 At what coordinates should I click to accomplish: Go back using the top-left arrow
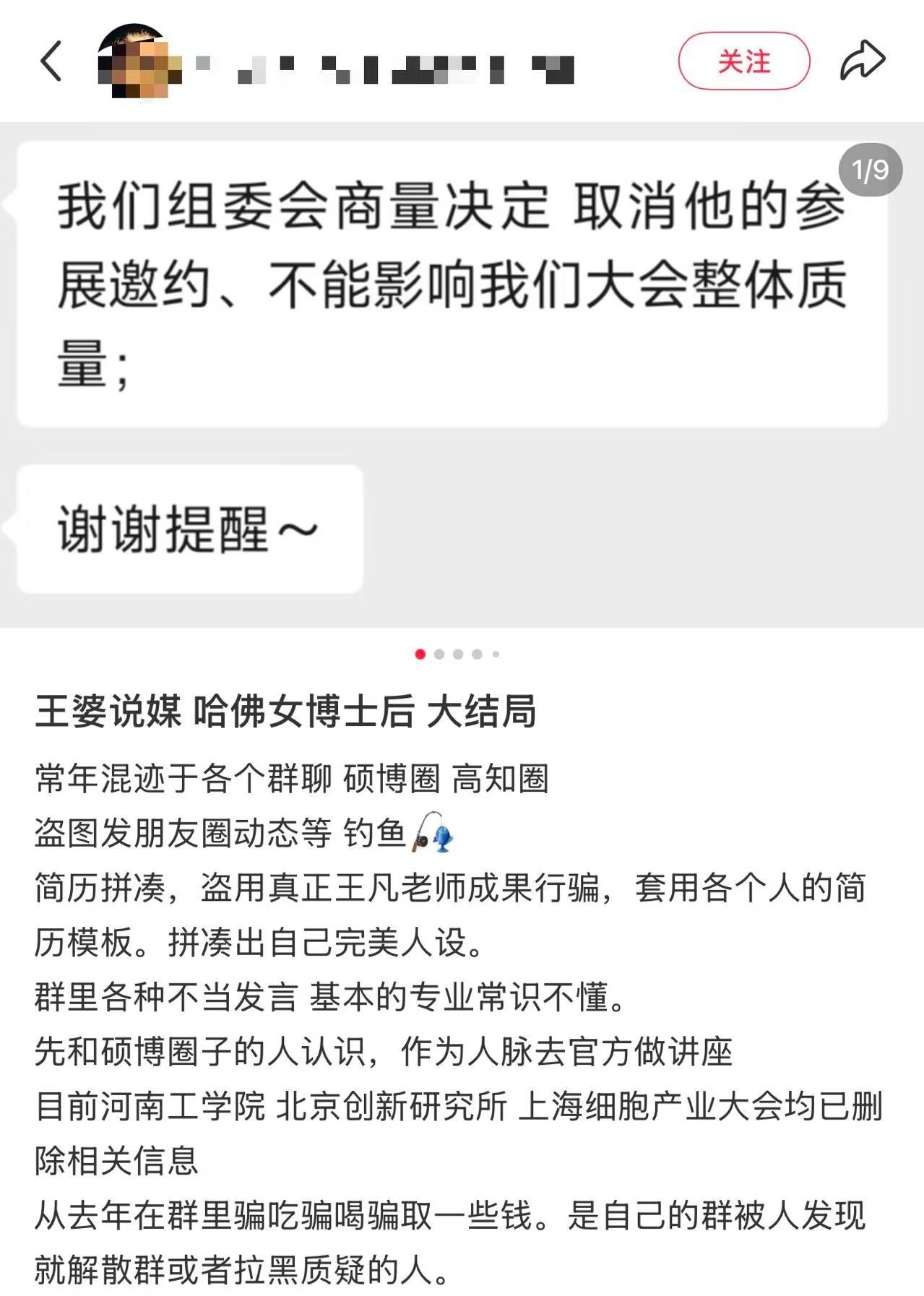51,61
